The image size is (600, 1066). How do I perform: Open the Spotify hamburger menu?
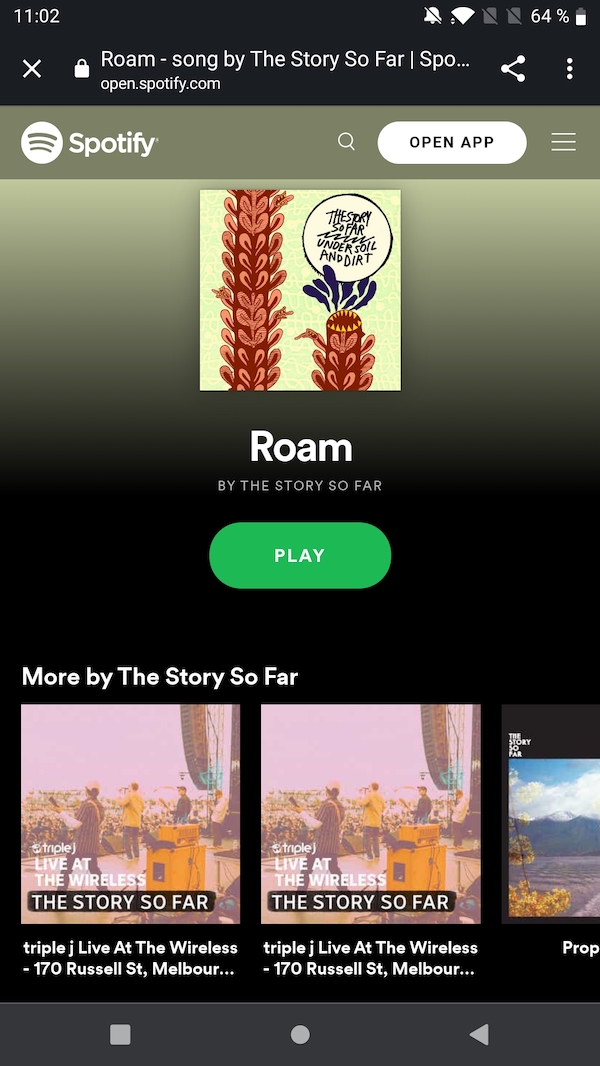pos(563,142)
